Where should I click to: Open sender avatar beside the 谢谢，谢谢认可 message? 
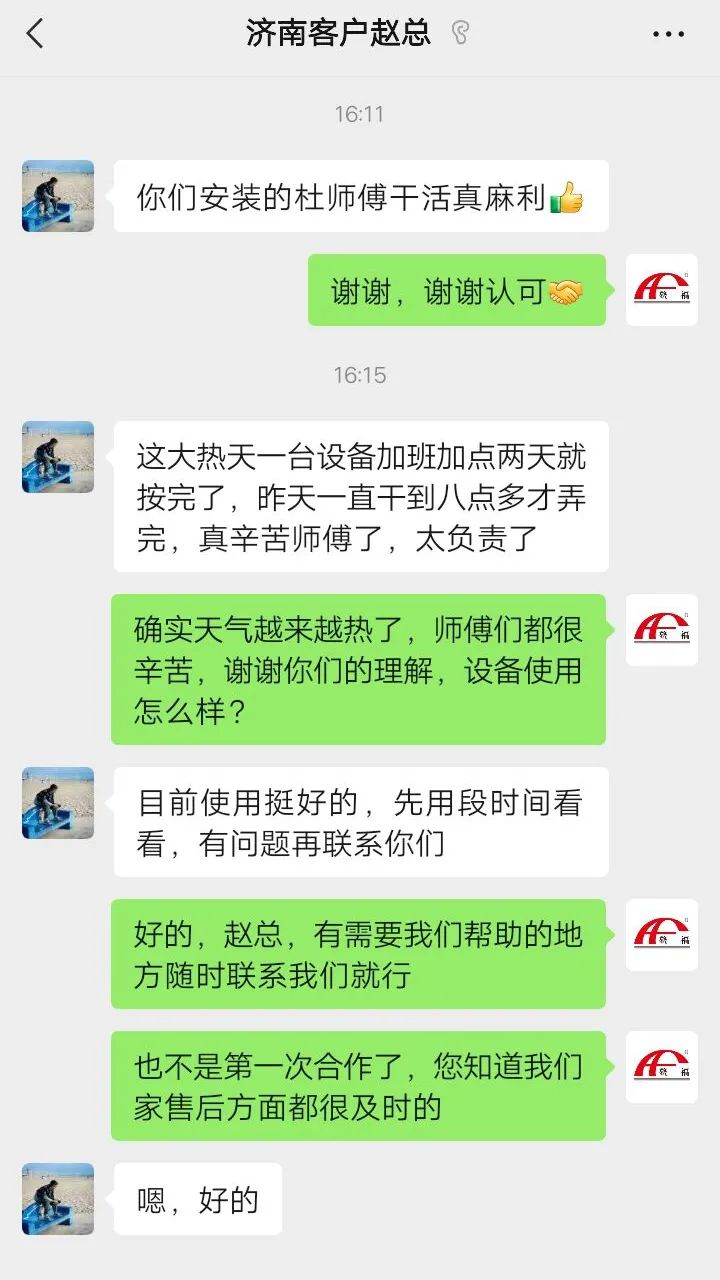click(x=661, y=290)
